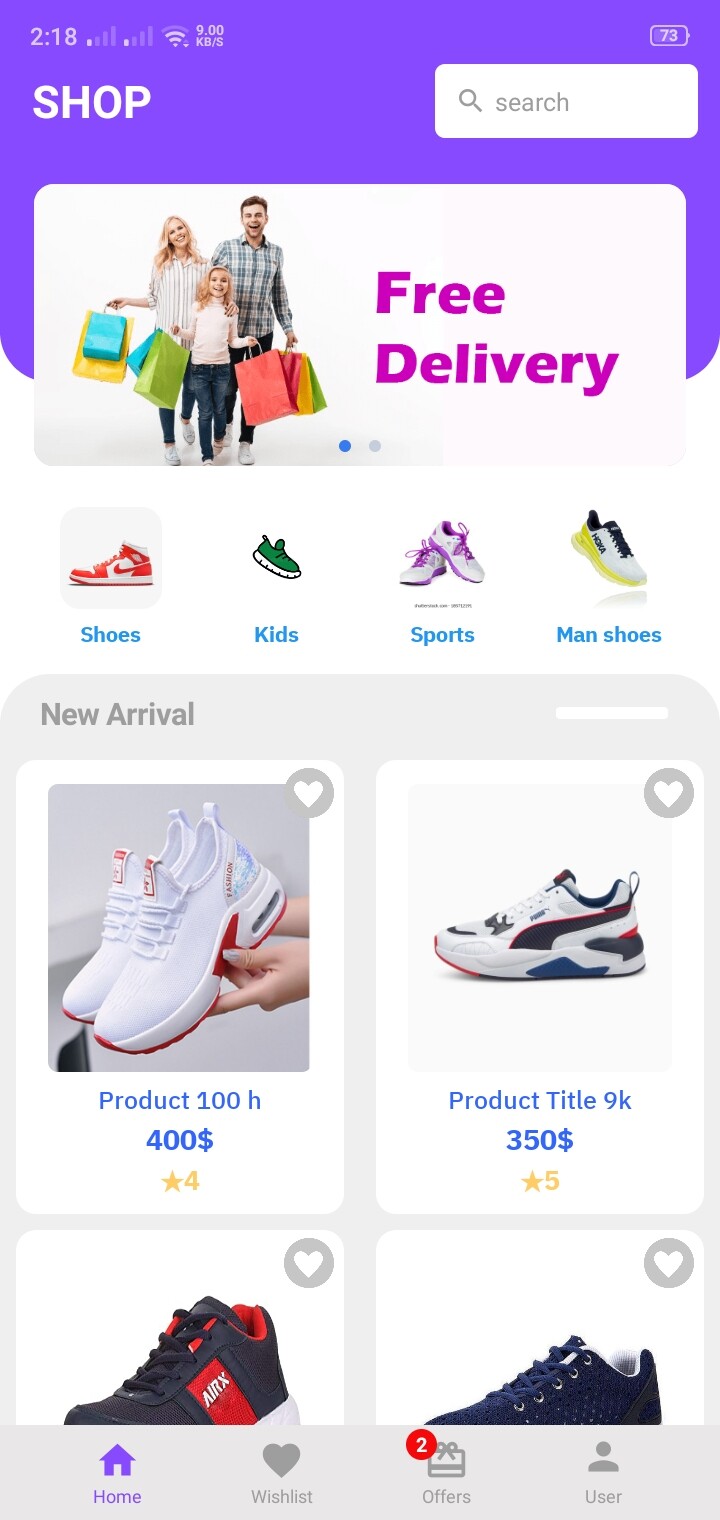The height and width of the screenshot is (1520, 720).
Task: Switch to the Home tab
Action: pyautogui.click(x=117, y=1473)
